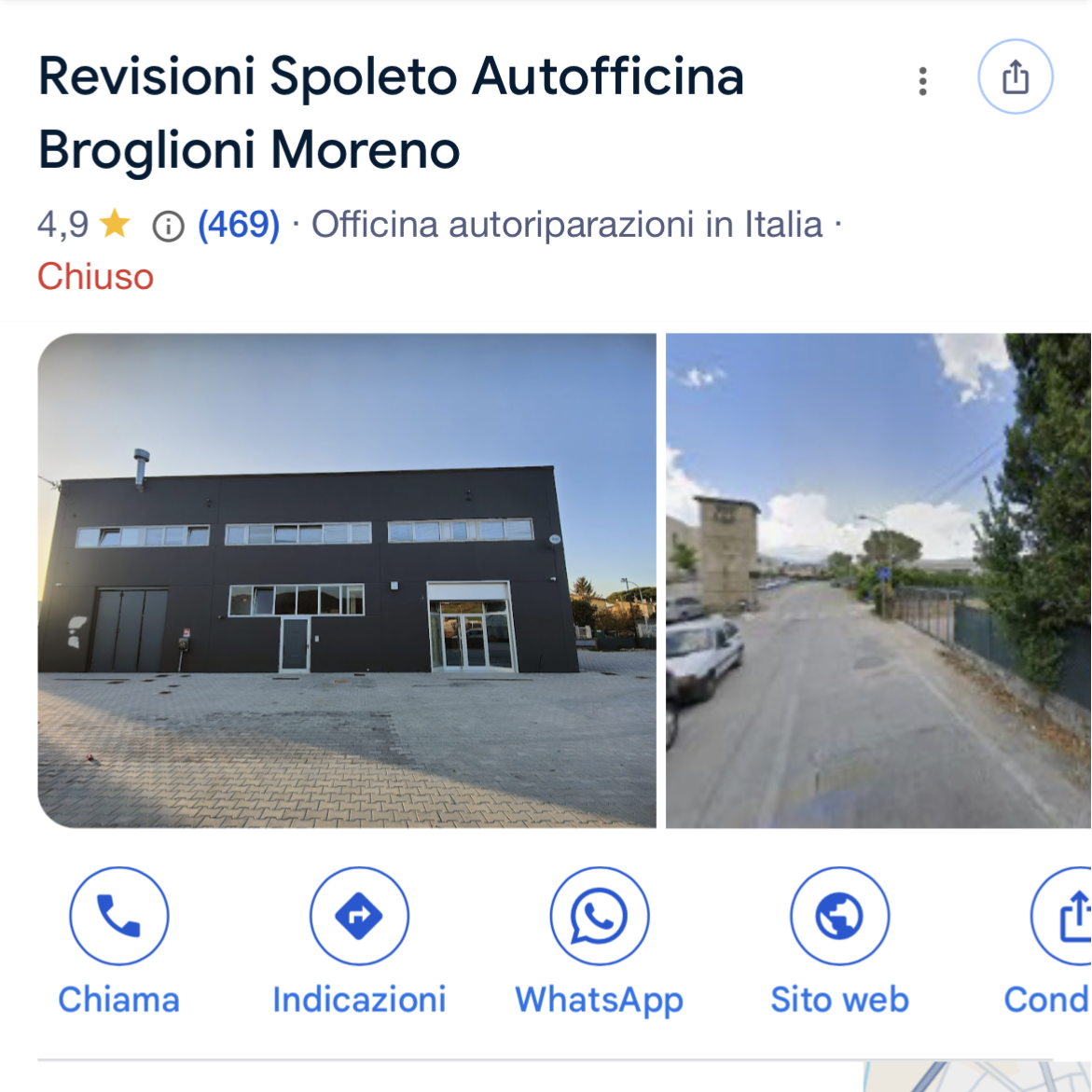The height and width of the screenshot is (1092, 1092).
Task: Share this business listing
Action: 1015,76
